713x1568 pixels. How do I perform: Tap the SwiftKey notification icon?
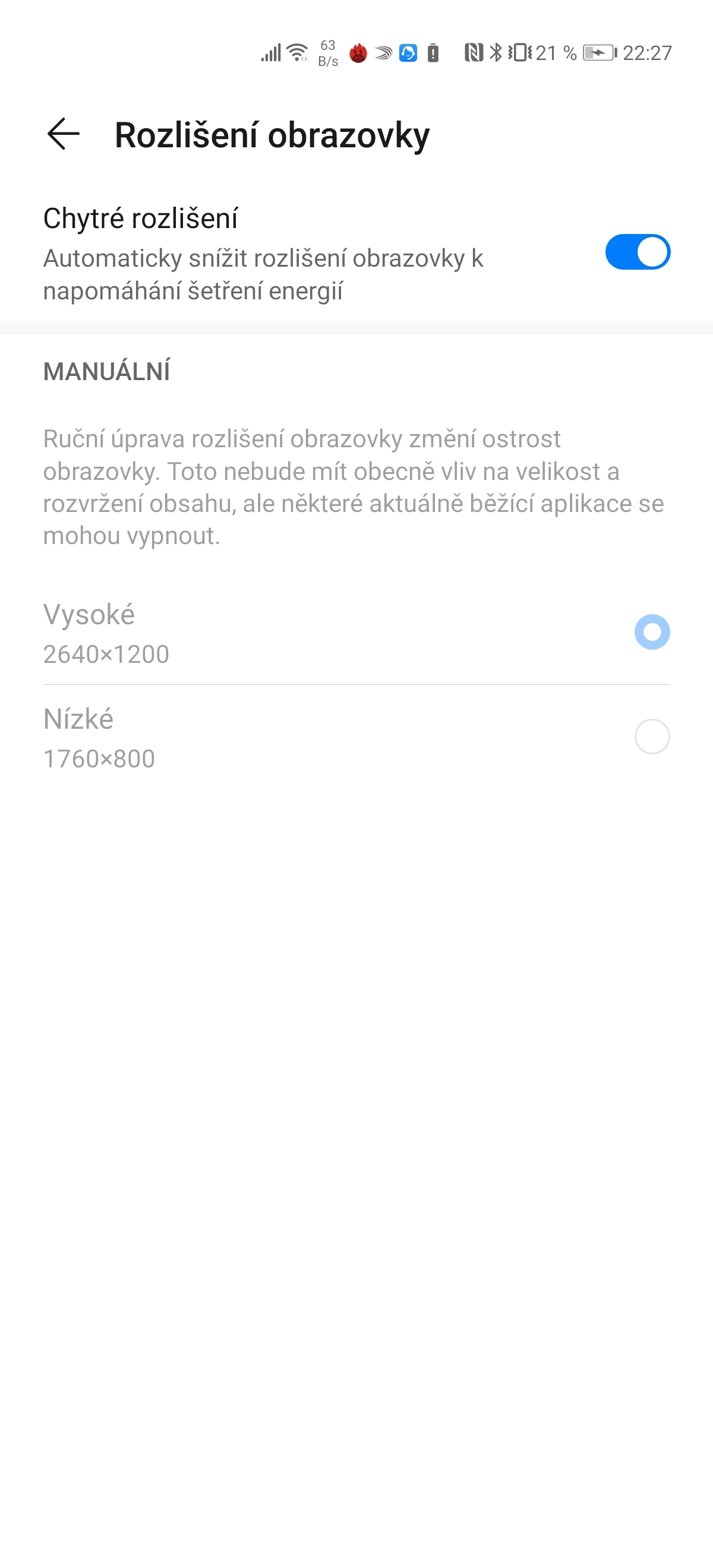pos(383,55)
